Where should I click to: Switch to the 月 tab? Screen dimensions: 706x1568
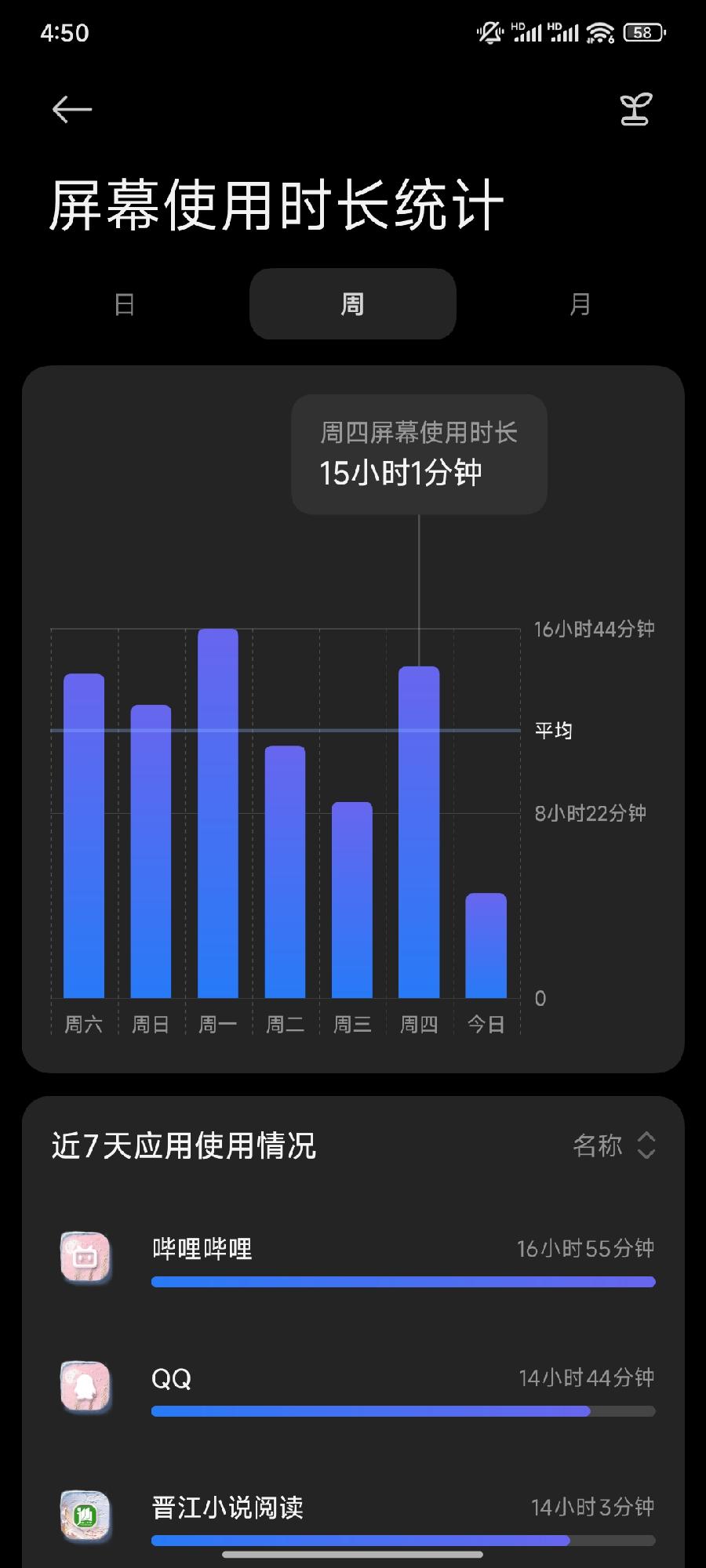click(580, 304)
